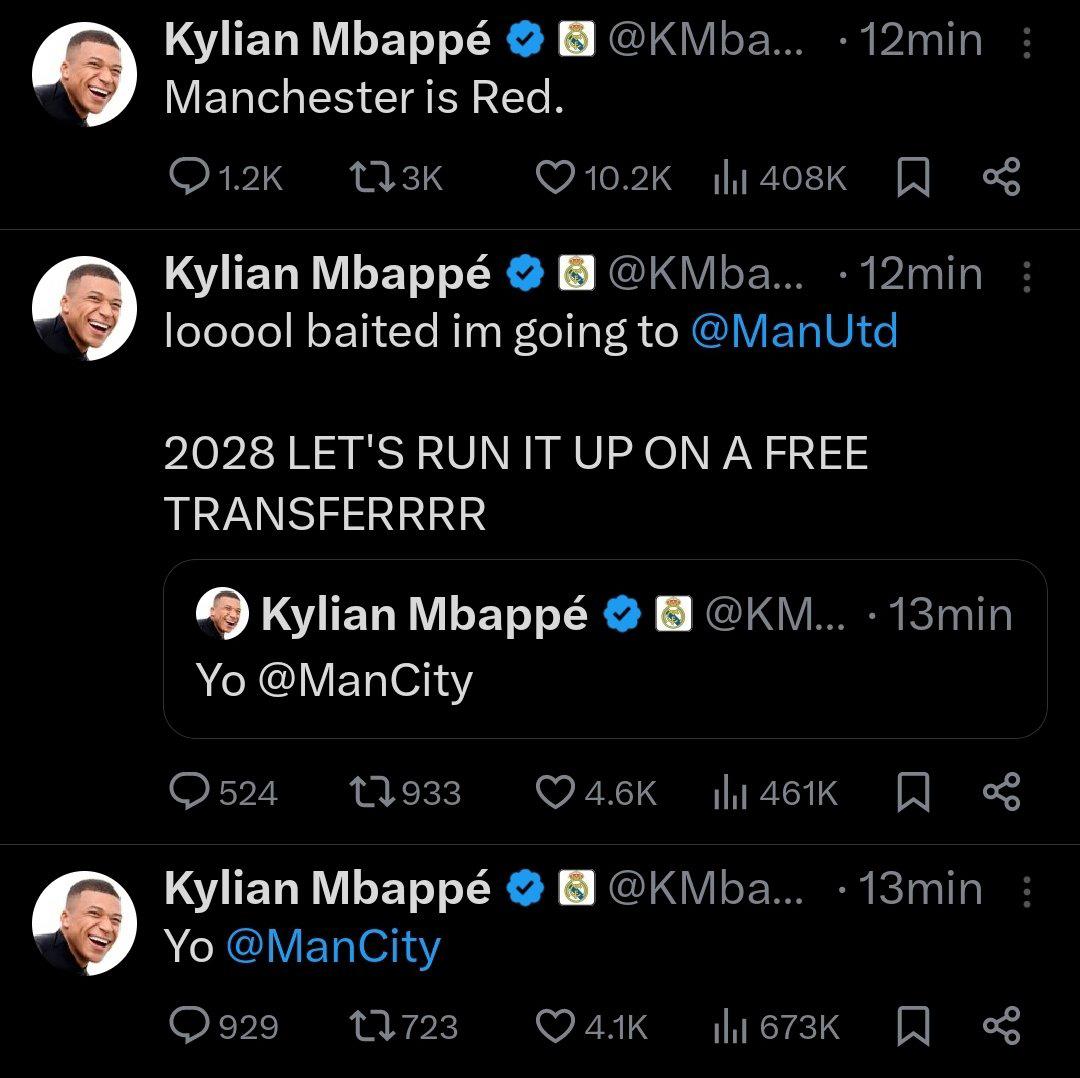
Task: Bookmark the "Manchester is Red." tweet
Action: pyautogui.click(x=912, y=178)
